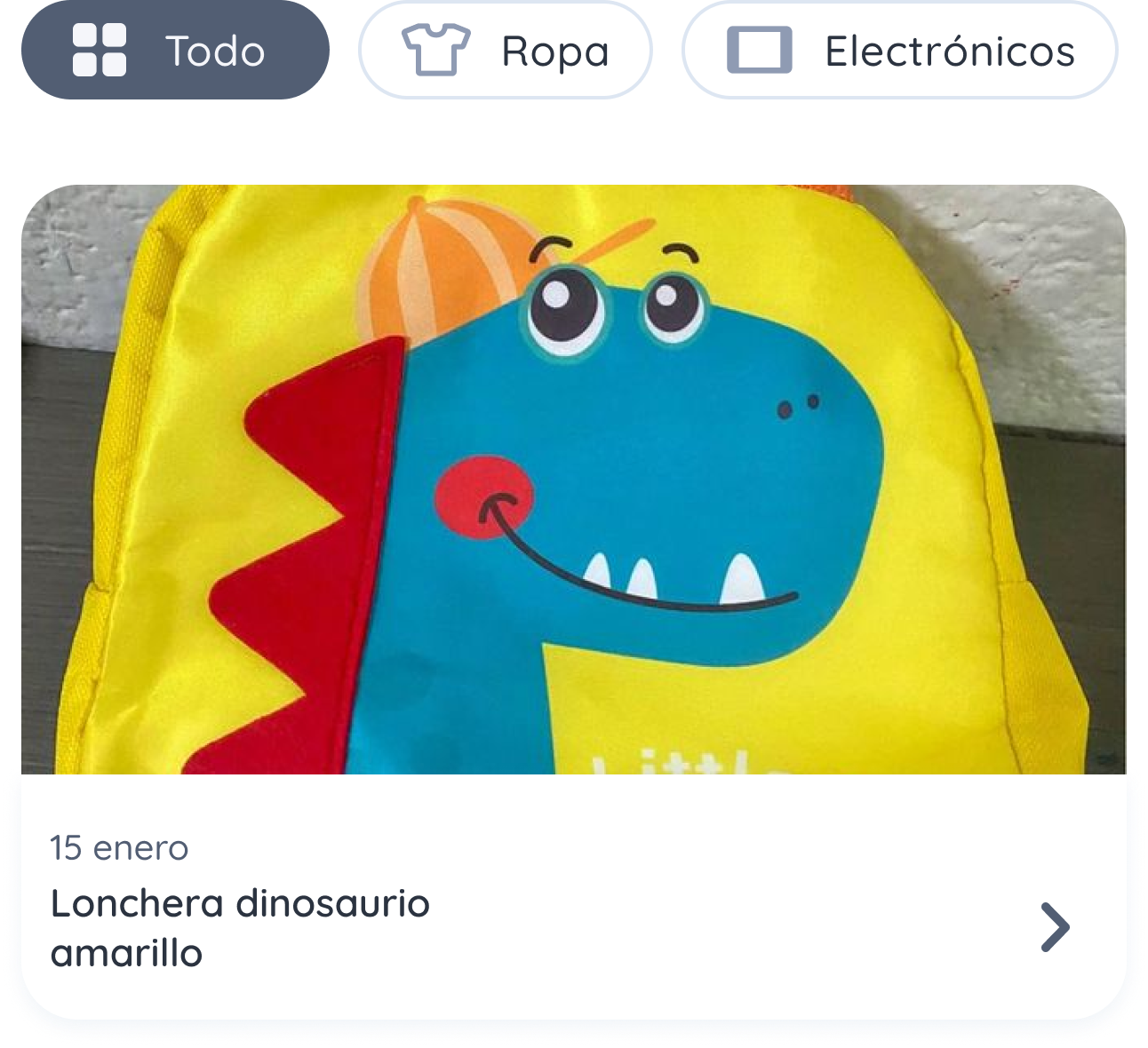Select the Todo filter chip

(x=175, y=51)
